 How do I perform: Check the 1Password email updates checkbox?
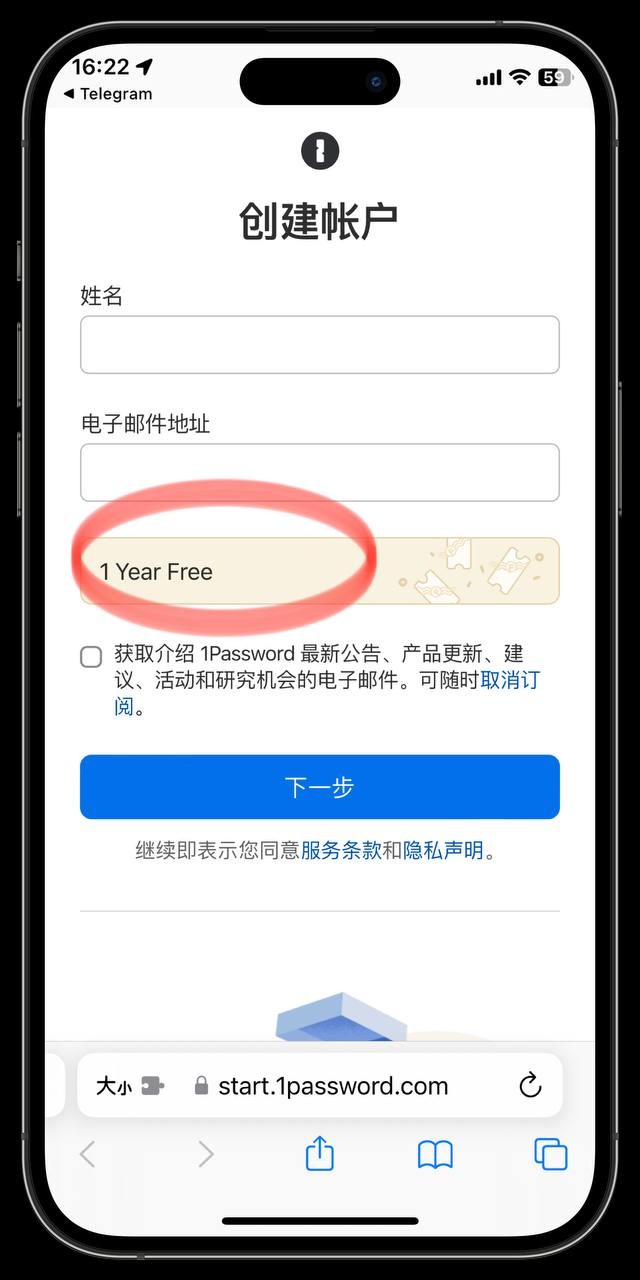tap(91, 657)
